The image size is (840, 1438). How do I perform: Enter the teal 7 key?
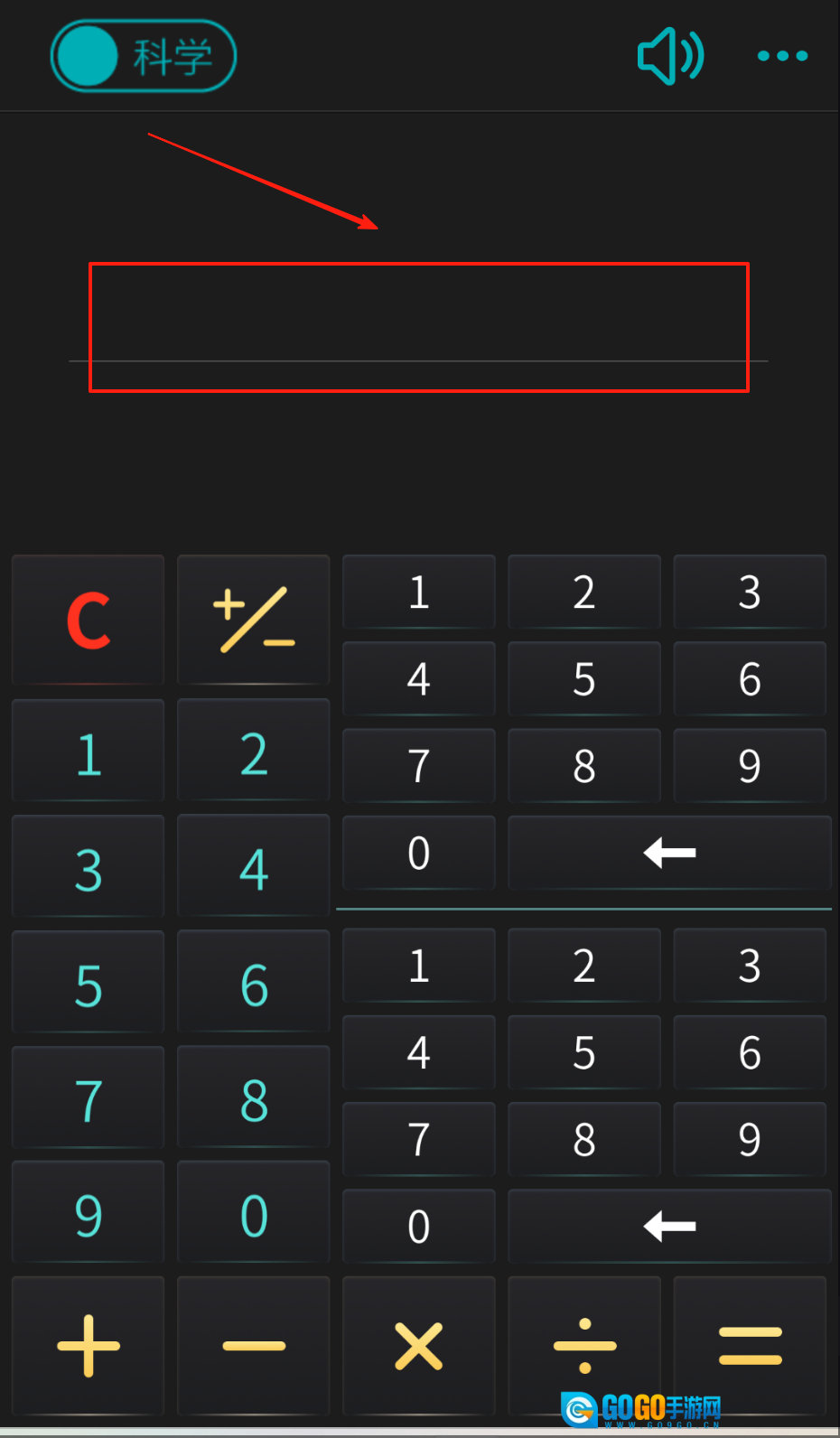pos(89,1099)
